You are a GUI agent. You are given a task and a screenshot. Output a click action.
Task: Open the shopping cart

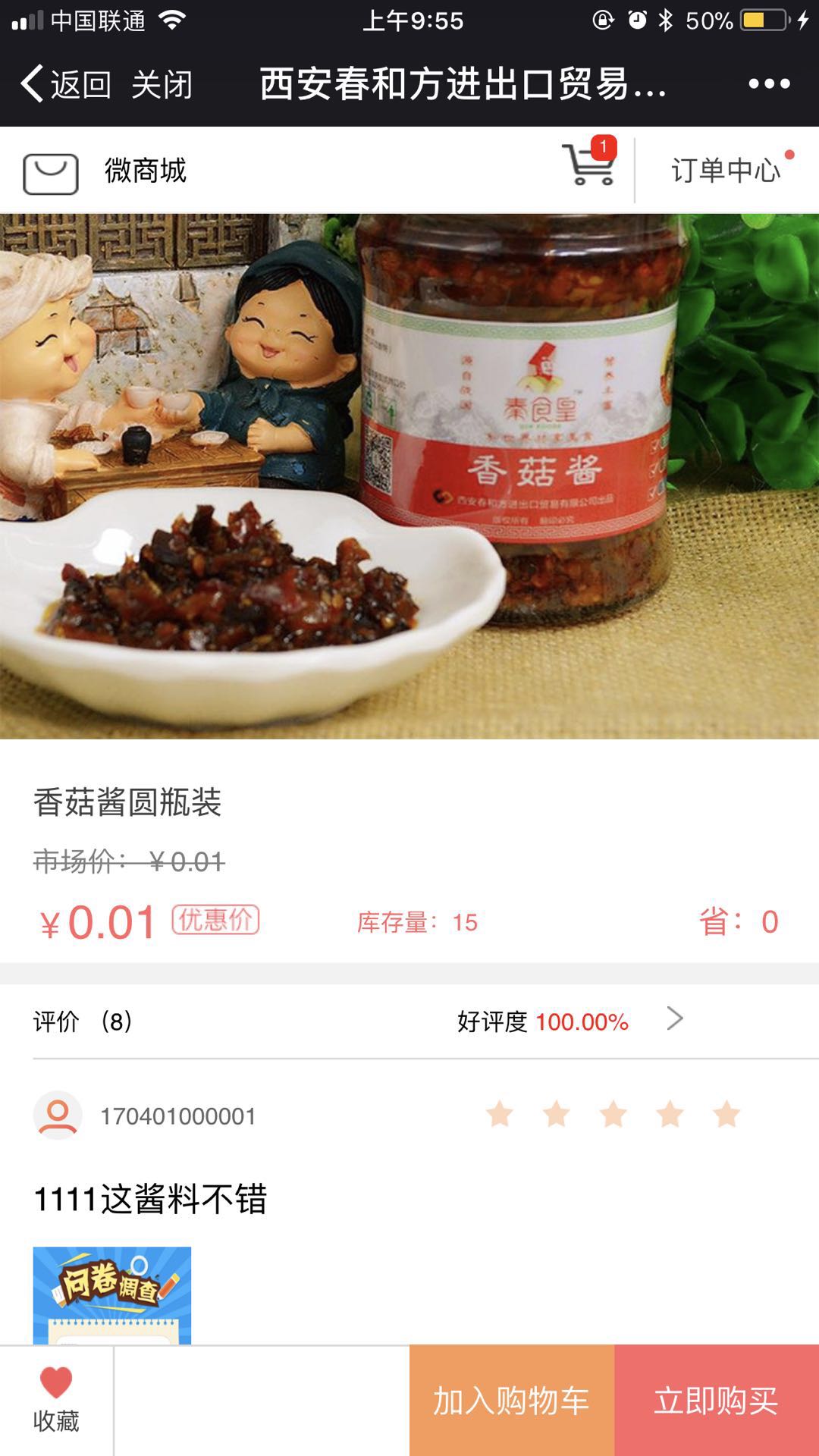click(588, 165)
